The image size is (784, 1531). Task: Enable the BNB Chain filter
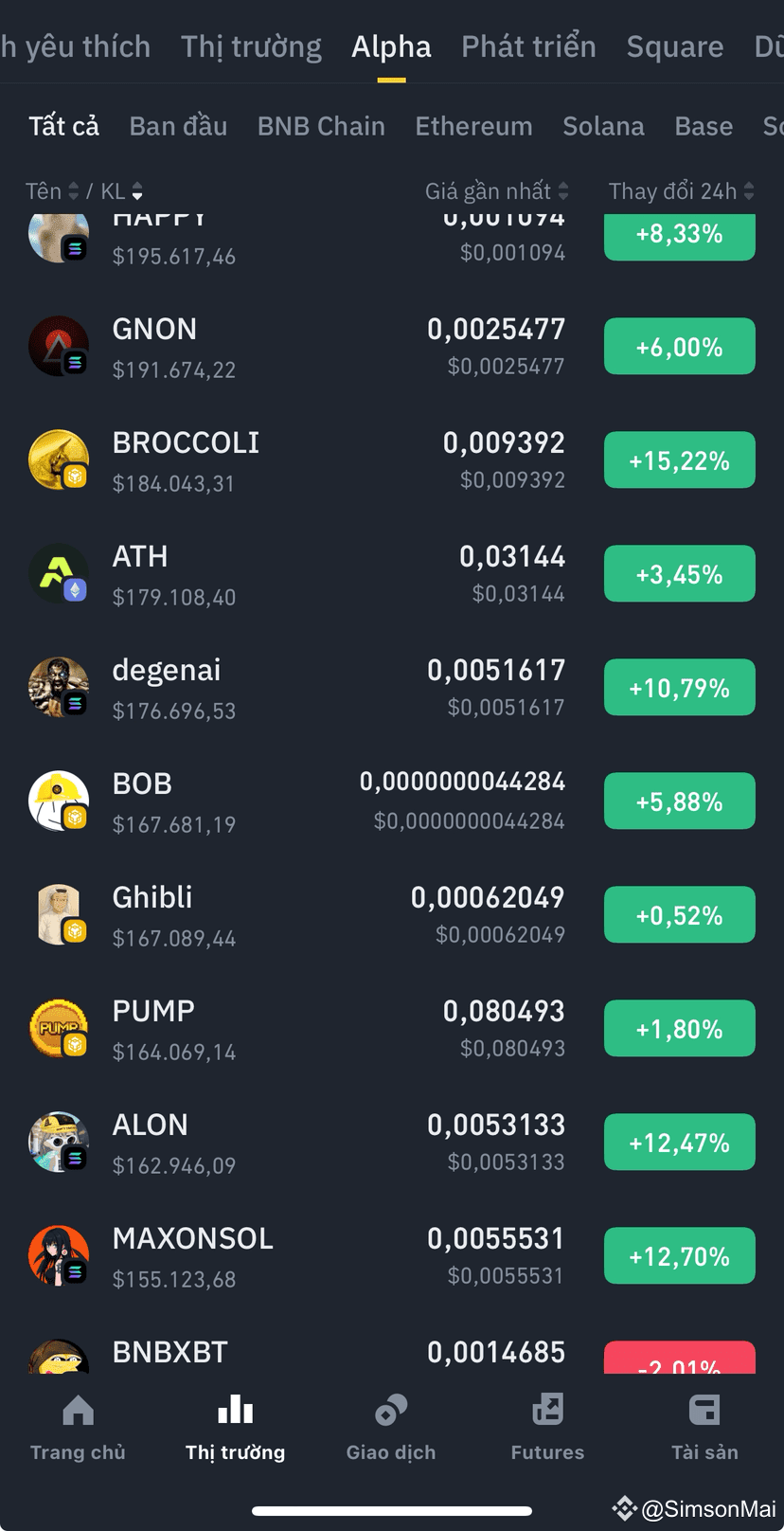[321, 125]
